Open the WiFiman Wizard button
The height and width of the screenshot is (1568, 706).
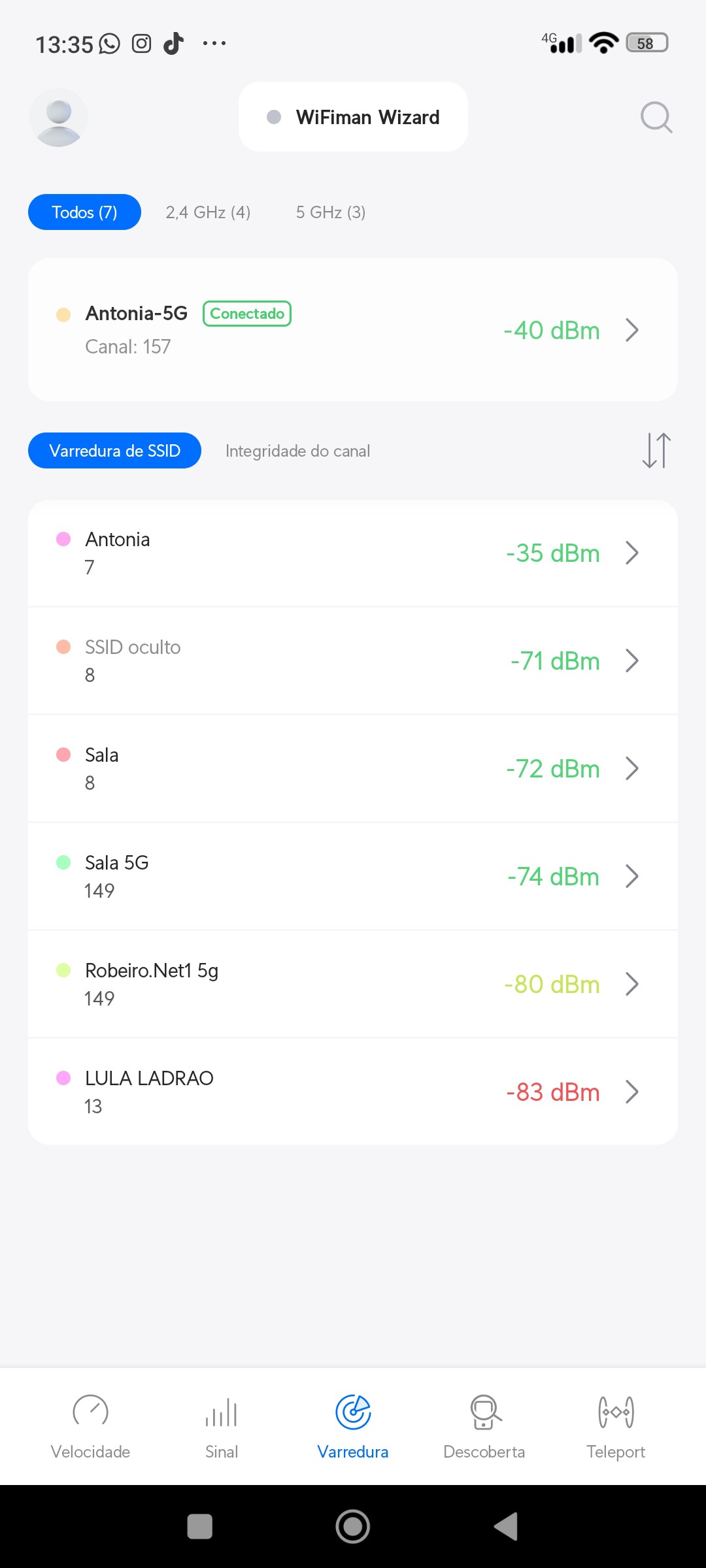[x=353, y=117]
